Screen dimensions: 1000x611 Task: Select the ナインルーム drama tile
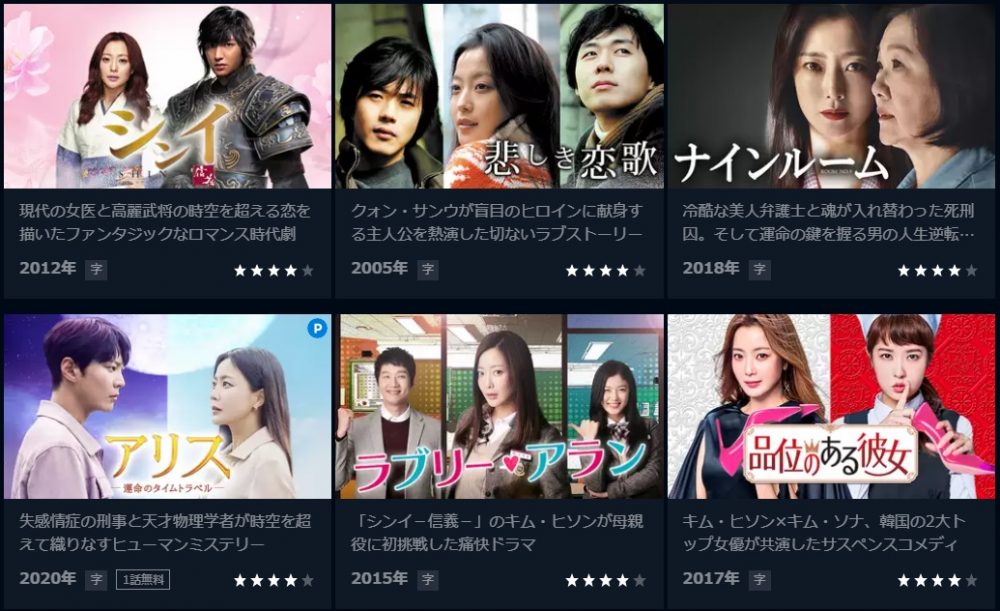831,97
